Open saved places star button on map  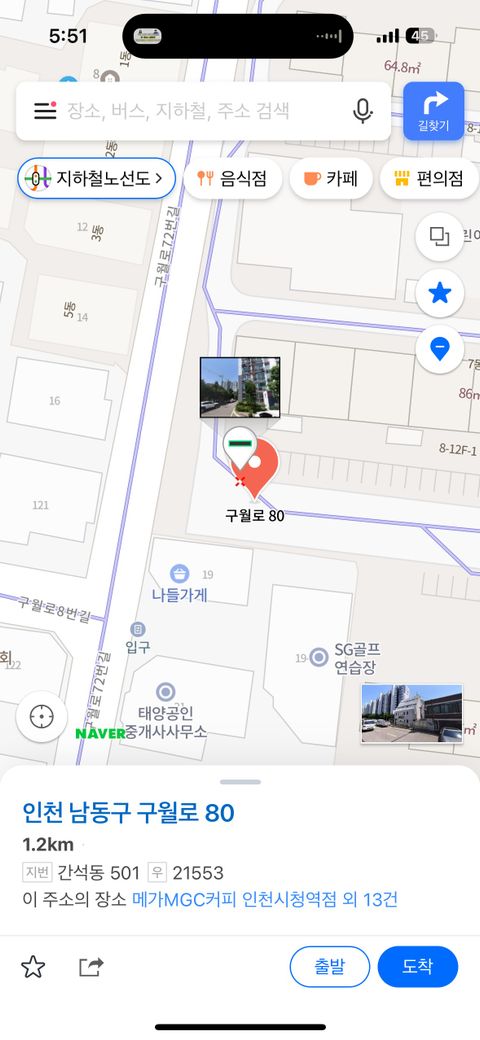click(x=440, y=292)
